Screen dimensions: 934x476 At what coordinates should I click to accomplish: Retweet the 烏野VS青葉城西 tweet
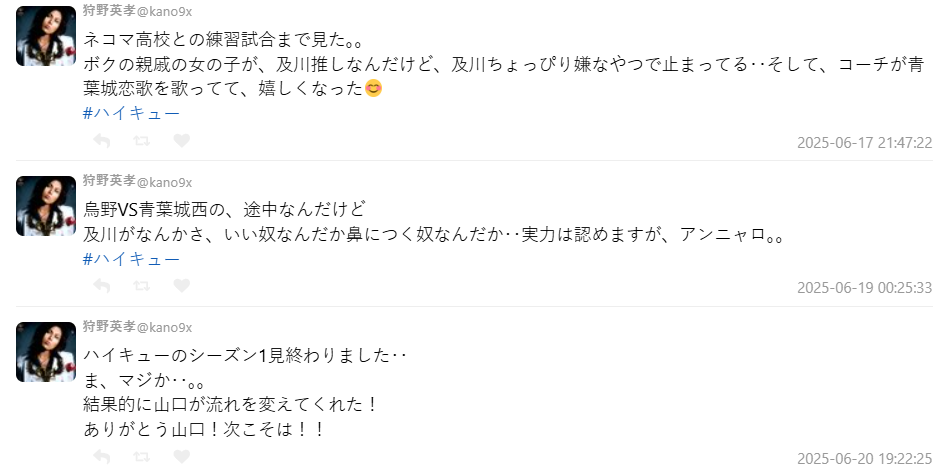point(141,286)
